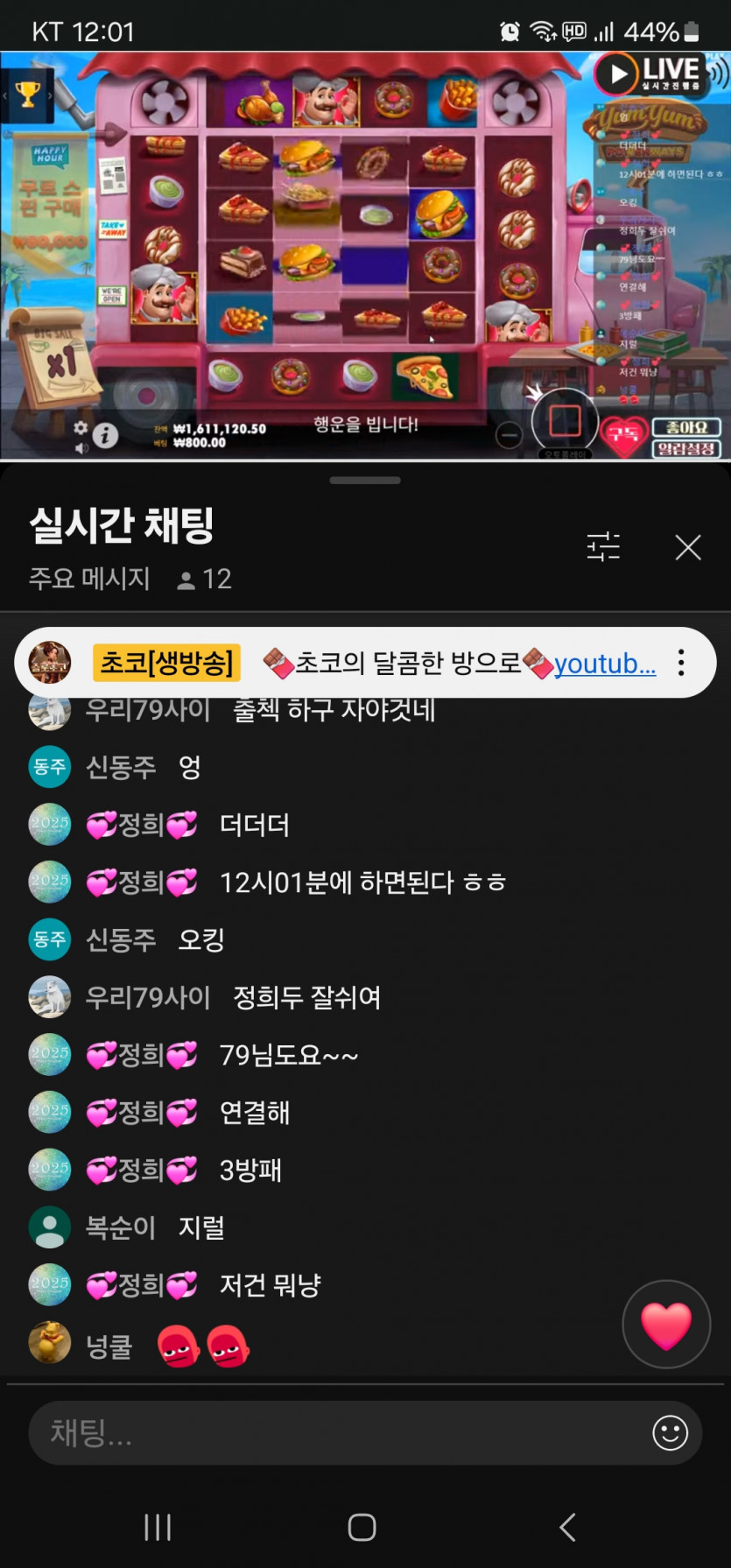Go to the home screen
Screen dimensions: 731x1568
coord(362,1527)
